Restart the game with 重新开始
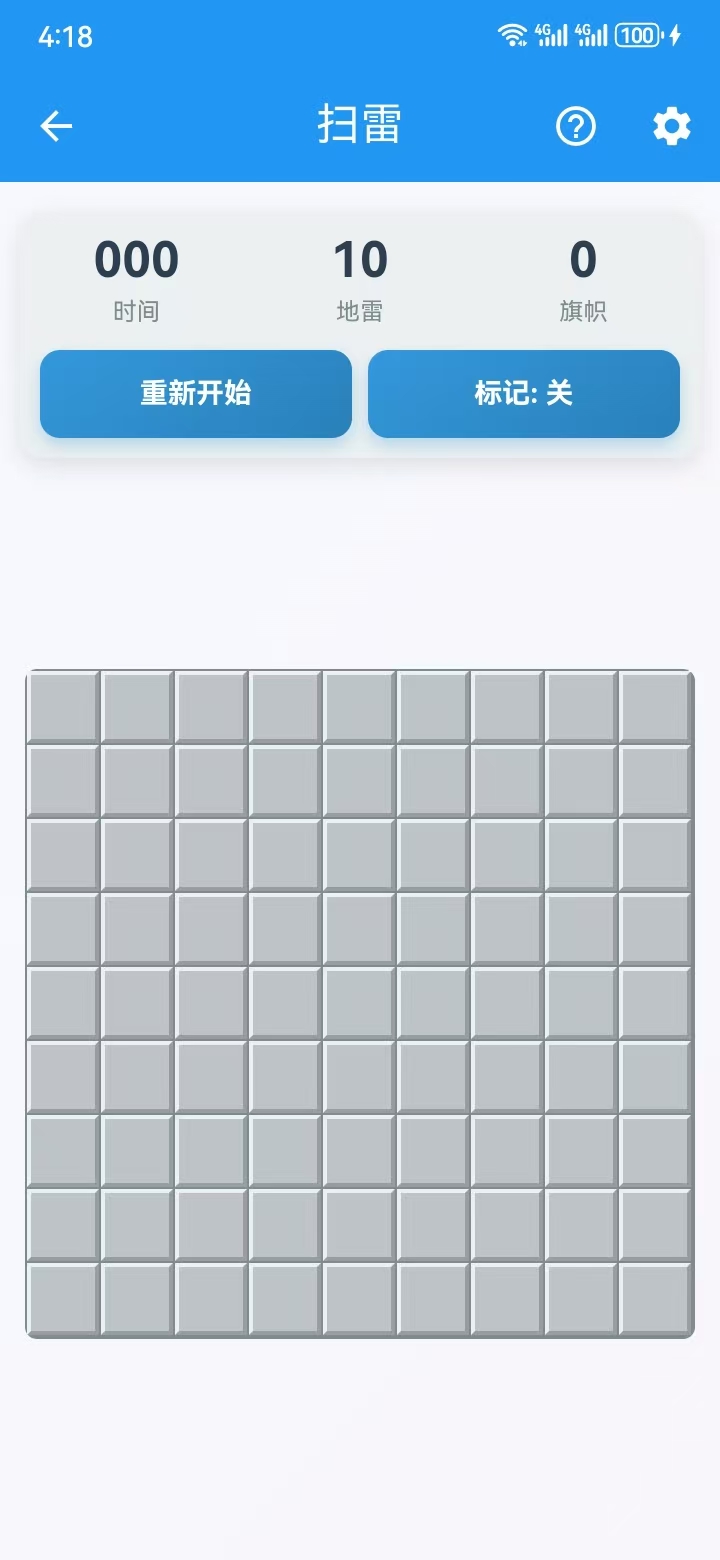The width and height of the screenshot is (720, 1560). pos(196,393)
